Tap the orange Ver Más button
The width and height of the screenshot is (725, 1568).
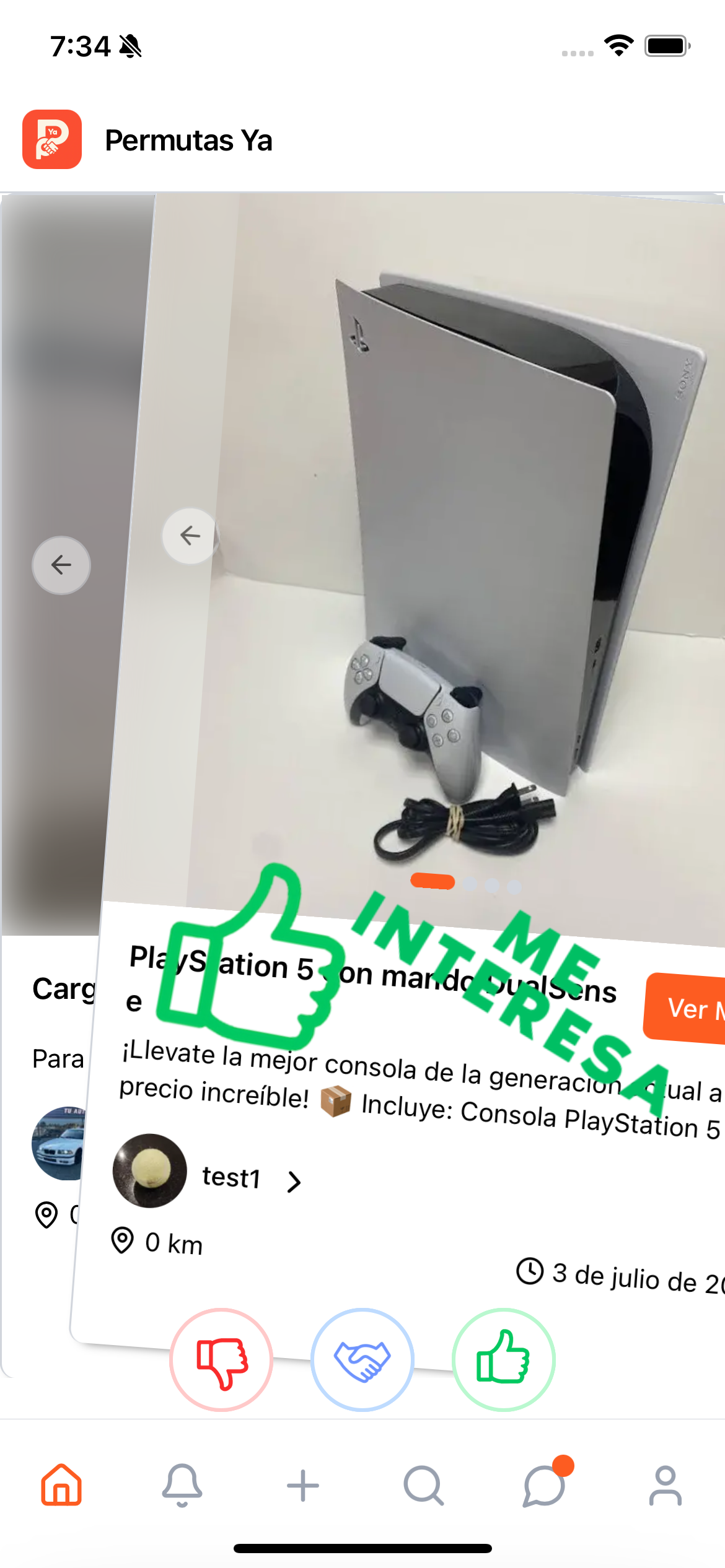click(688, 1009)
